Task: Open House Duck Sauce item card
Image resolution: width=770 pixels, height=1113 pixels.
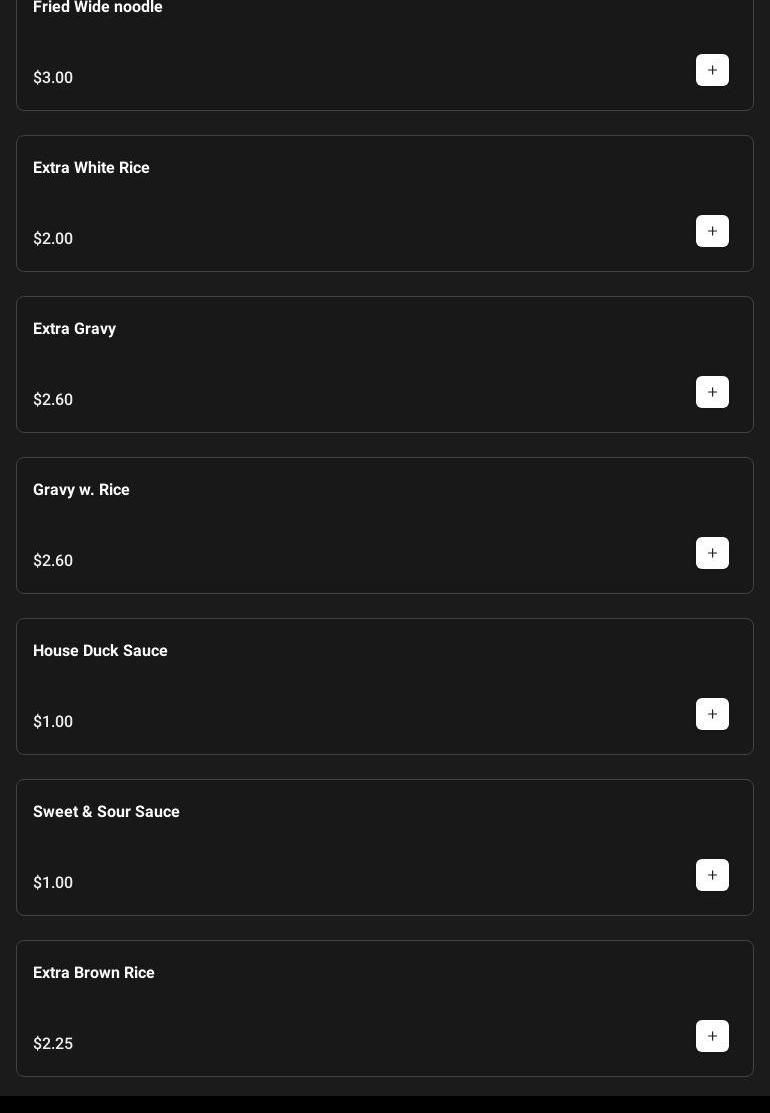Action: (350, 686)
